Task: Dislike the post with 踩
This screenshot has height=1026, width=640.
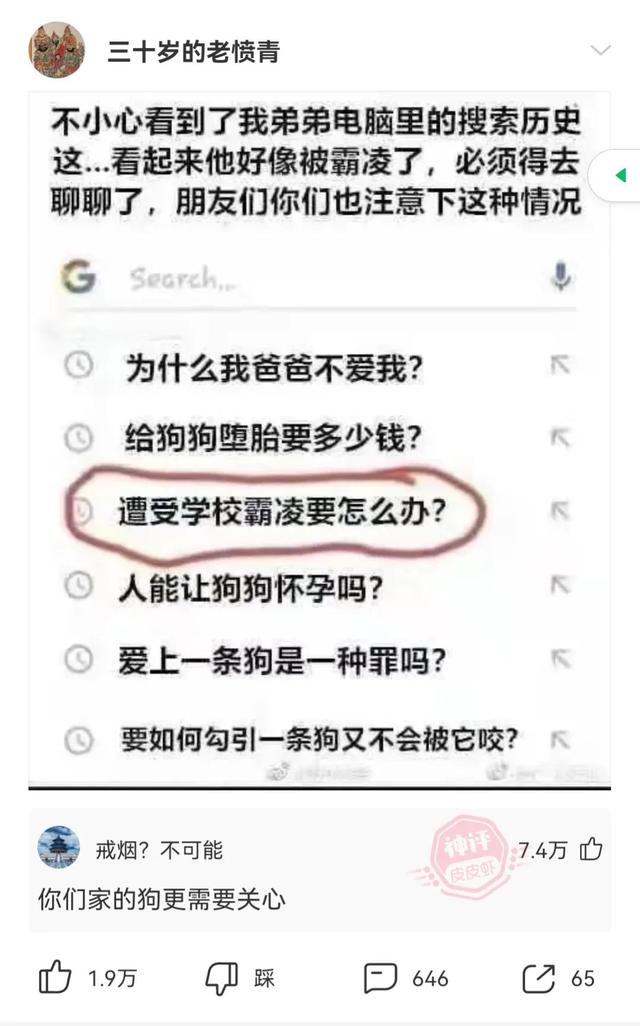Action: coord(222,978)
